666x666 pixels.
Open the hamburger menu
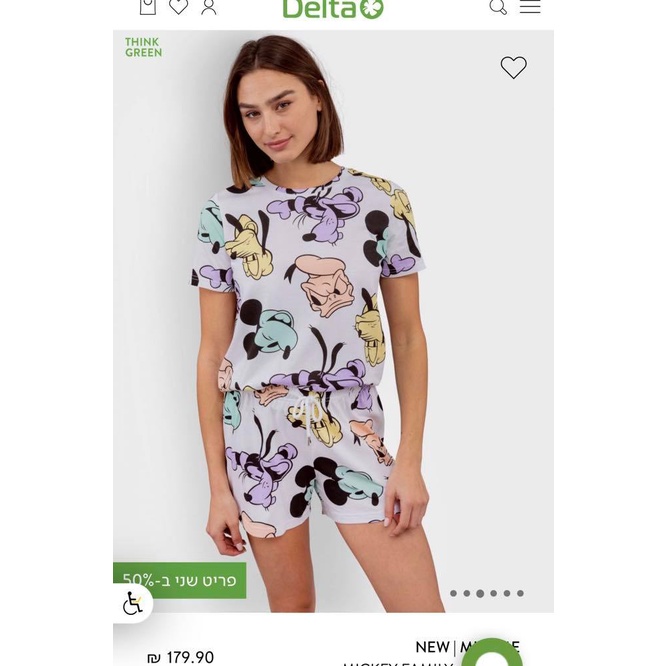point(530,7)
